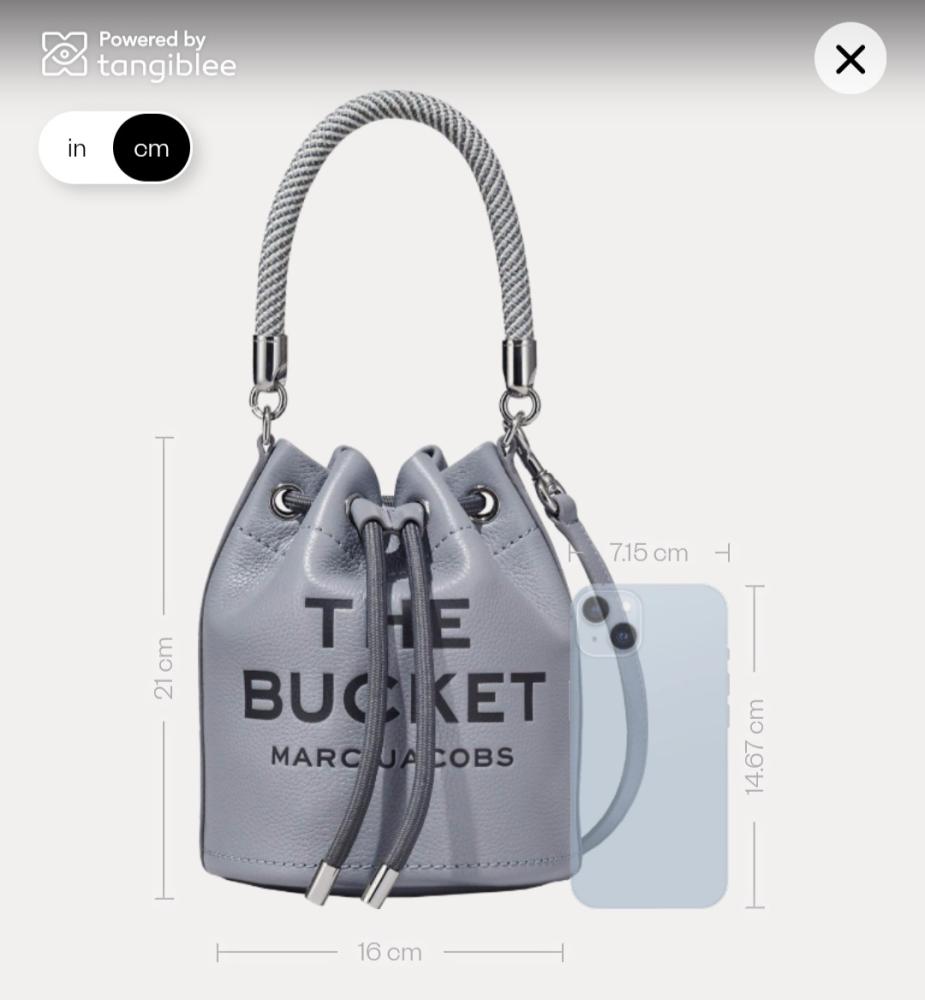Close the size comparison viewer
The width and height of the screenshot is (925, 1000).
tap(850, 60)
